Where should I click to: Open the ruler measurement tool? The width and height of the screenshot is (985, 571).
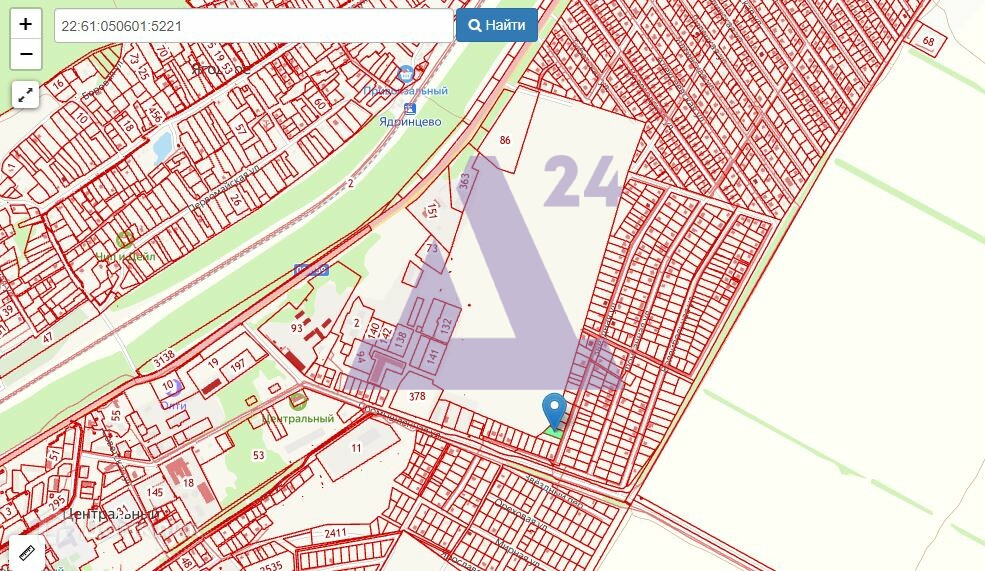pyautogui.click(x=27, y=553)
